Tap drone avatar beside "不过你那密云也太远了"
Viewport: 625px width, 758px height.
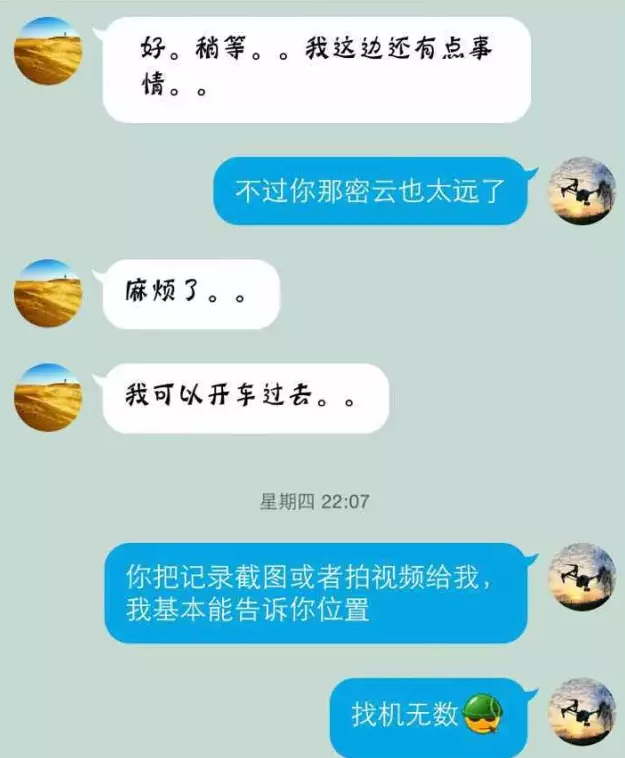point(582,191)
